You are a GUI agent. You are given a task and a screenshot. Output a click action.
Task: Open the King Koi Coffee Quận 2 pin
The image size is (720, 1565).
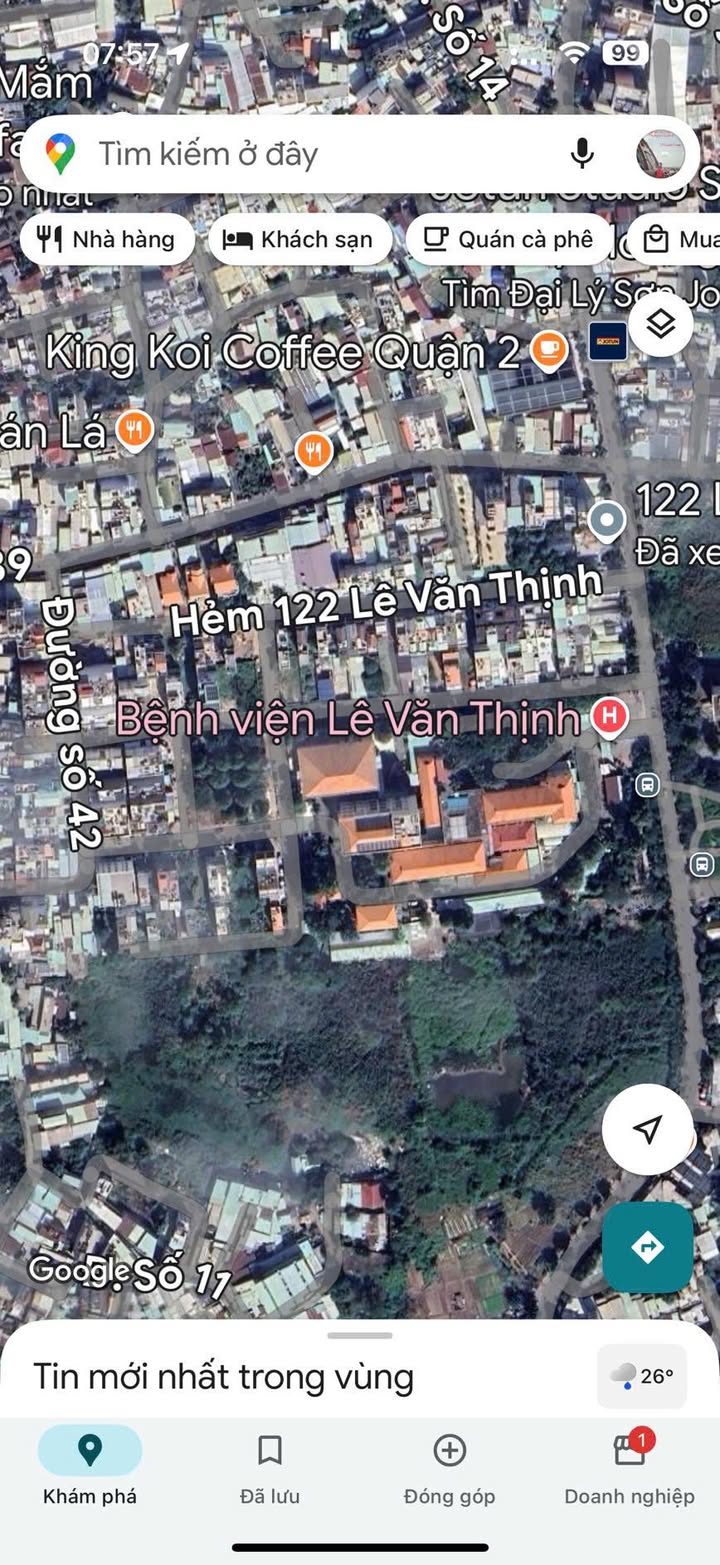(548, 349)
